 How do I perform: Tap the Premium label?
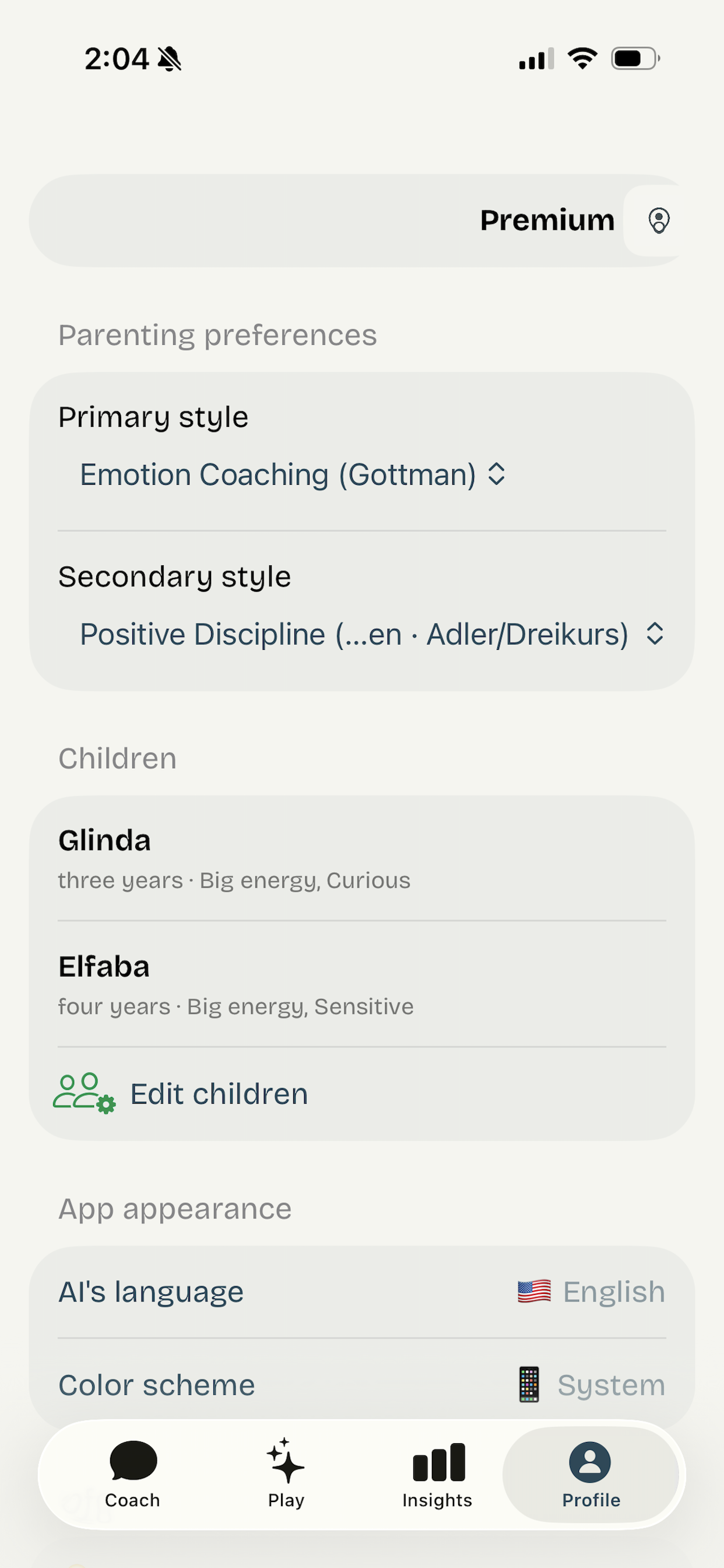pos(546,220)
